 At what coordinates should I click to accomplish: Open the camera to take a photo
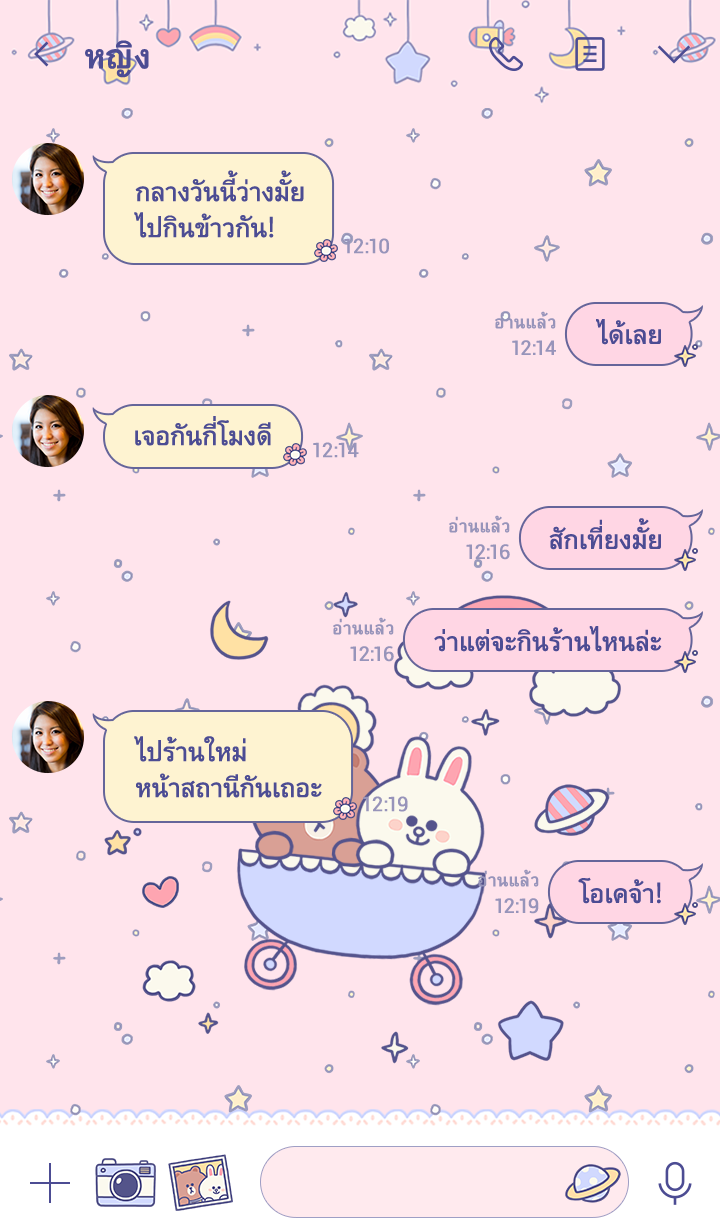click(125, 1183)
